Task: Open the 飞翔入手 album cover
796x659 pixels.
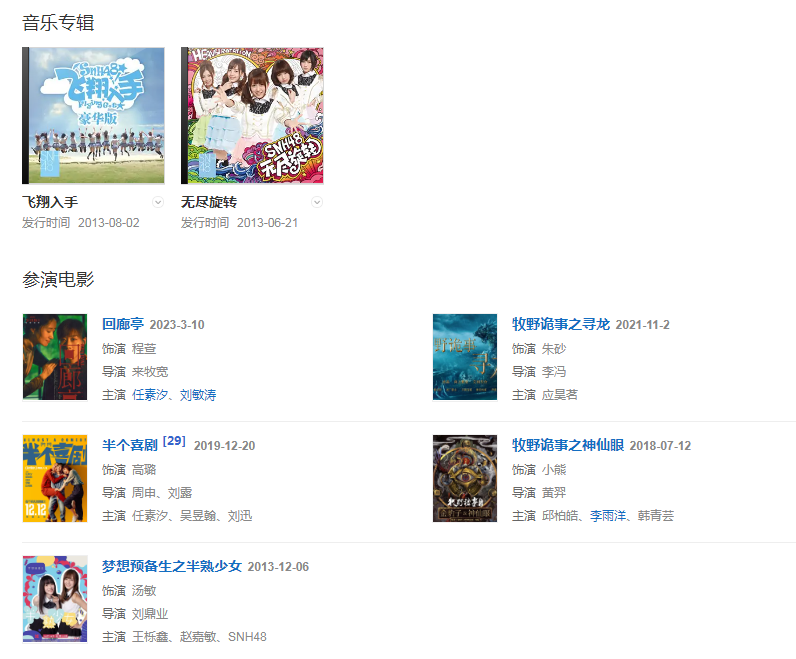Action: [93, 115]
